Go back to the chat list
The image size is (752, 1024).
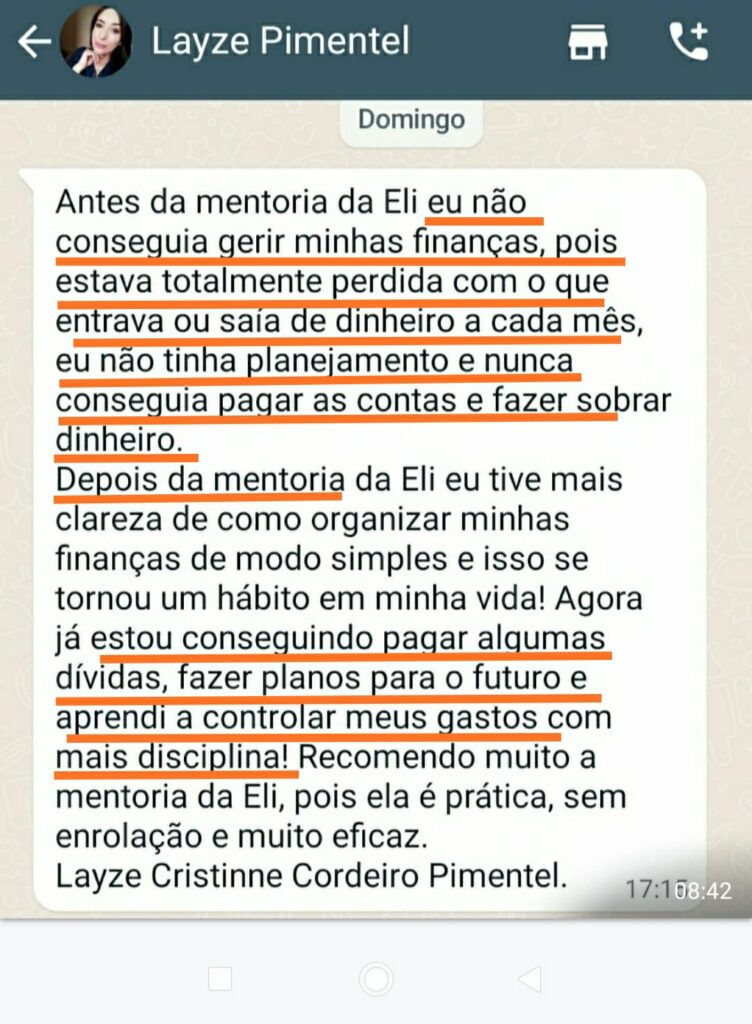[32, 43]
